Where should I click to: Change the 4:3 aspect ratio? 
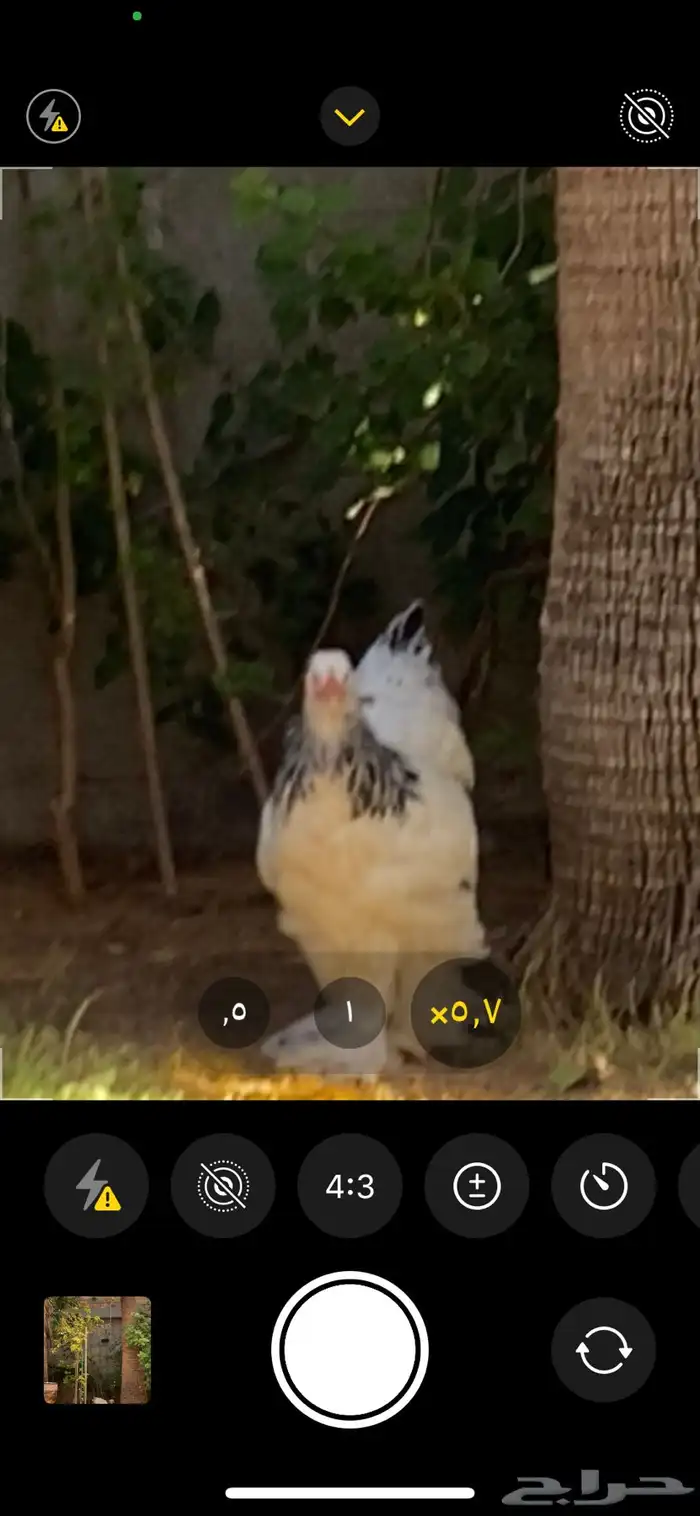click(x=350, y=1186)
